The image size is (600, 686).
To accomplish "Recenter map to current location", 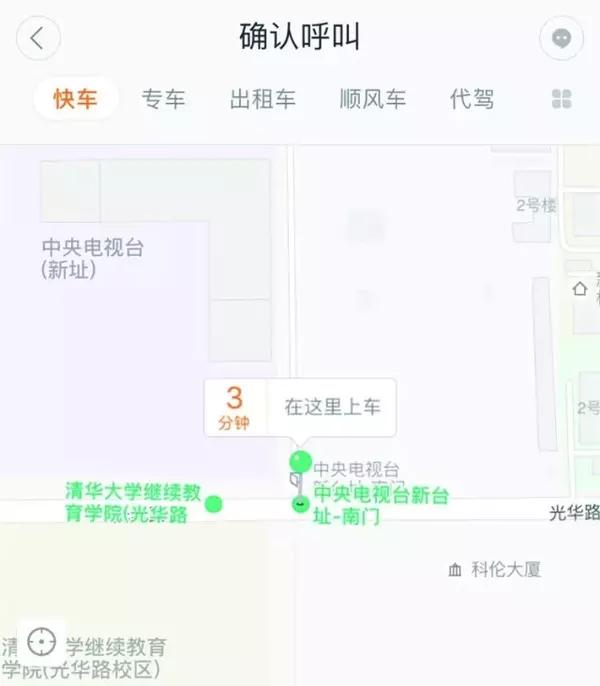I will point(42,641).
